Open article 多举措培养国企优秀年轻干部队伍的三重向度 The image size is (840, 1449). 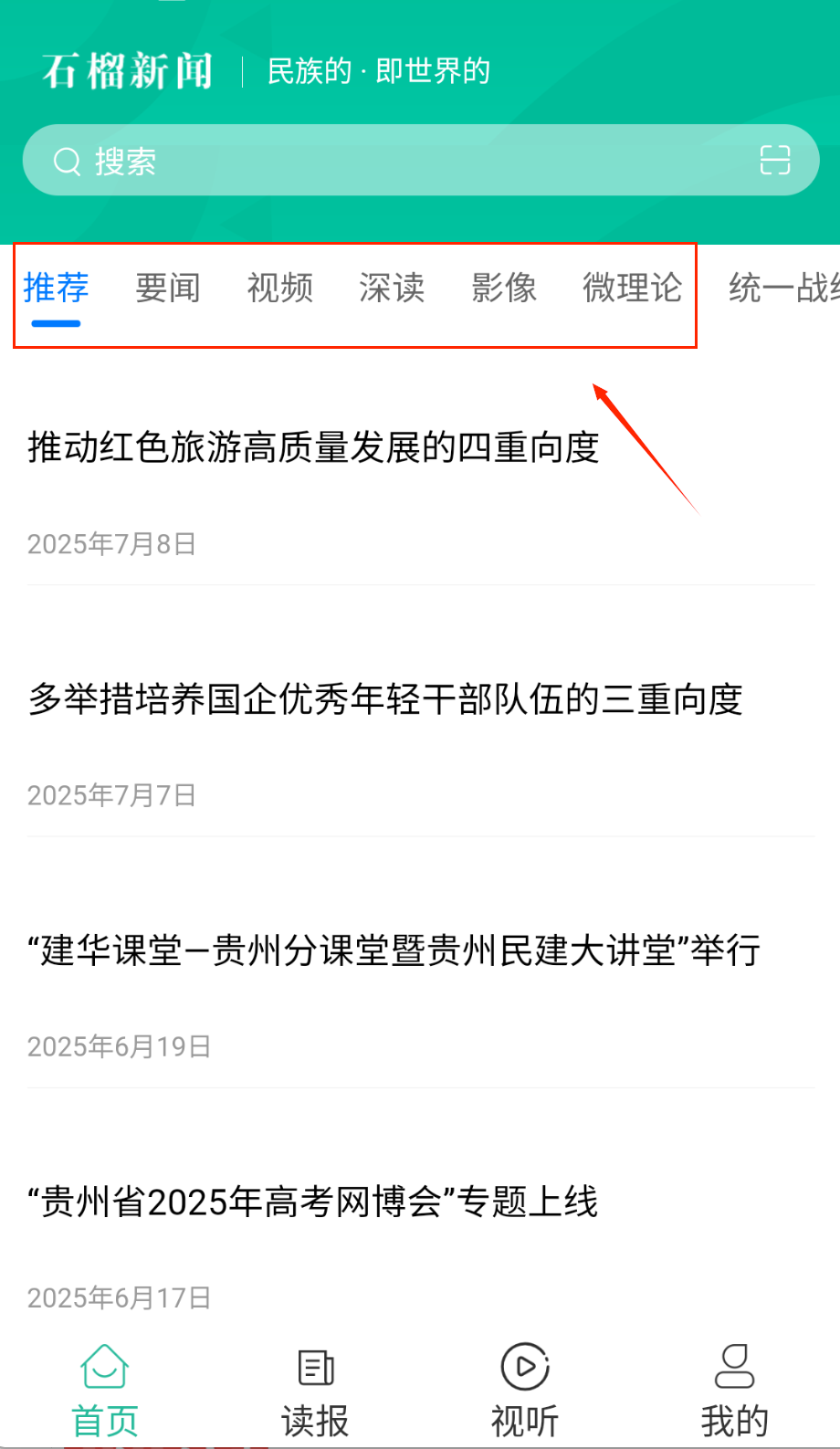384,699
